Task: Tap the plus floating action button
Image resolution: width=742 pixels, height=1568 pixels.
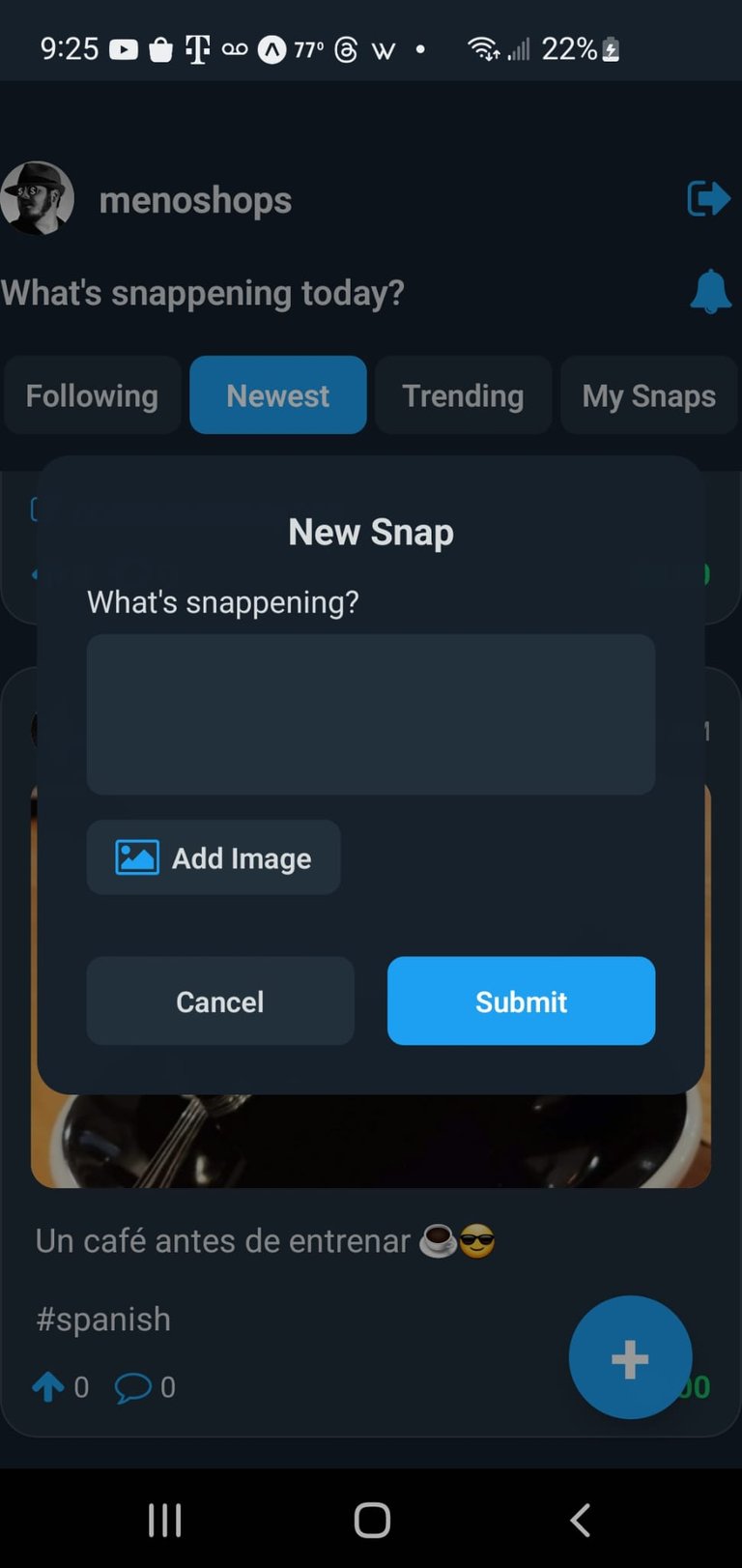Action: coord(630,1357)
